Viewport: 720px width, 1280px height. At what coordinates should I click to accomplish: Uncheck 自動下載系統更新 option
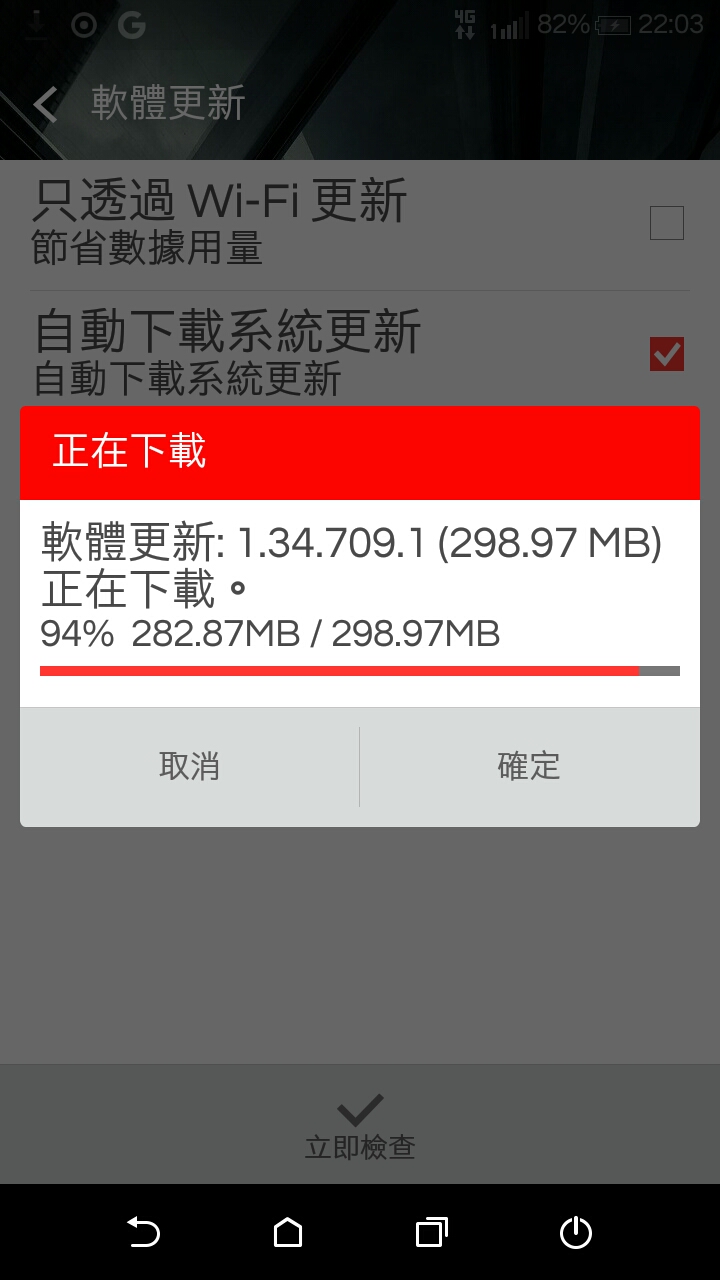coord(666,353)
